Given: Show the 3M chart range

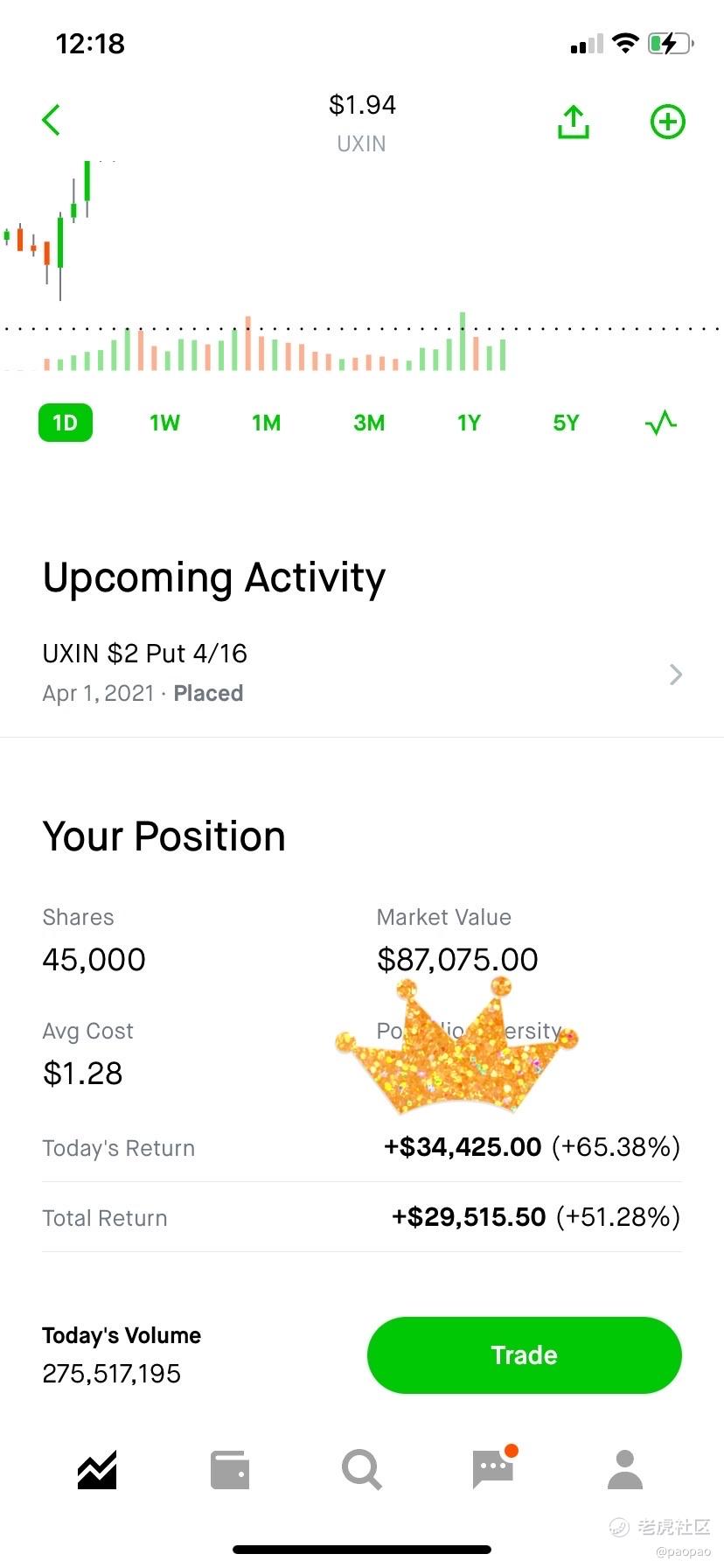Looking at the screenshot, I should [x=369, y=423].
